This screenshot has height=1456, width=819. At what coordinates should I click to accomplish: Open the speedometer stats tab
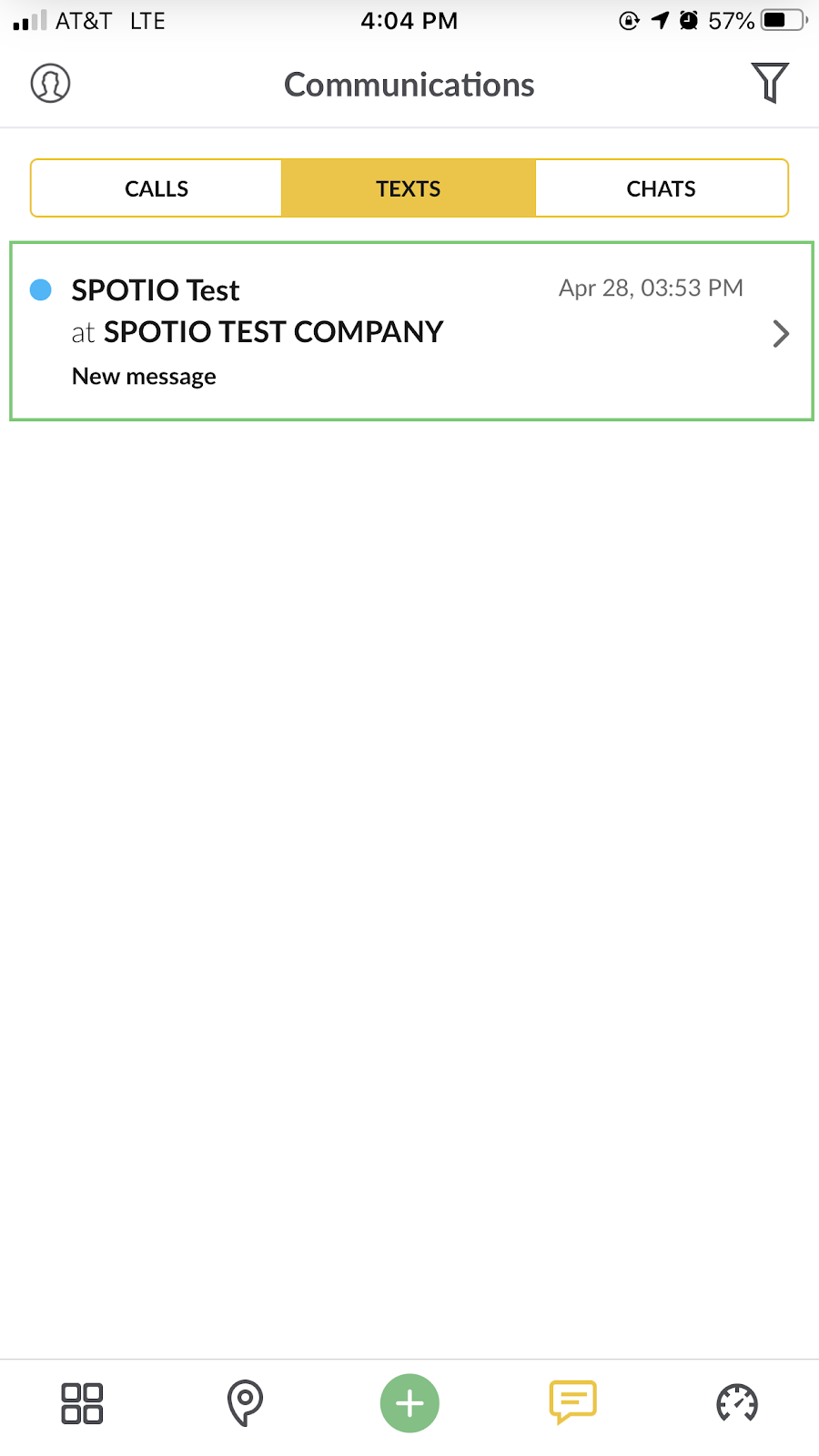(737, 1403)
